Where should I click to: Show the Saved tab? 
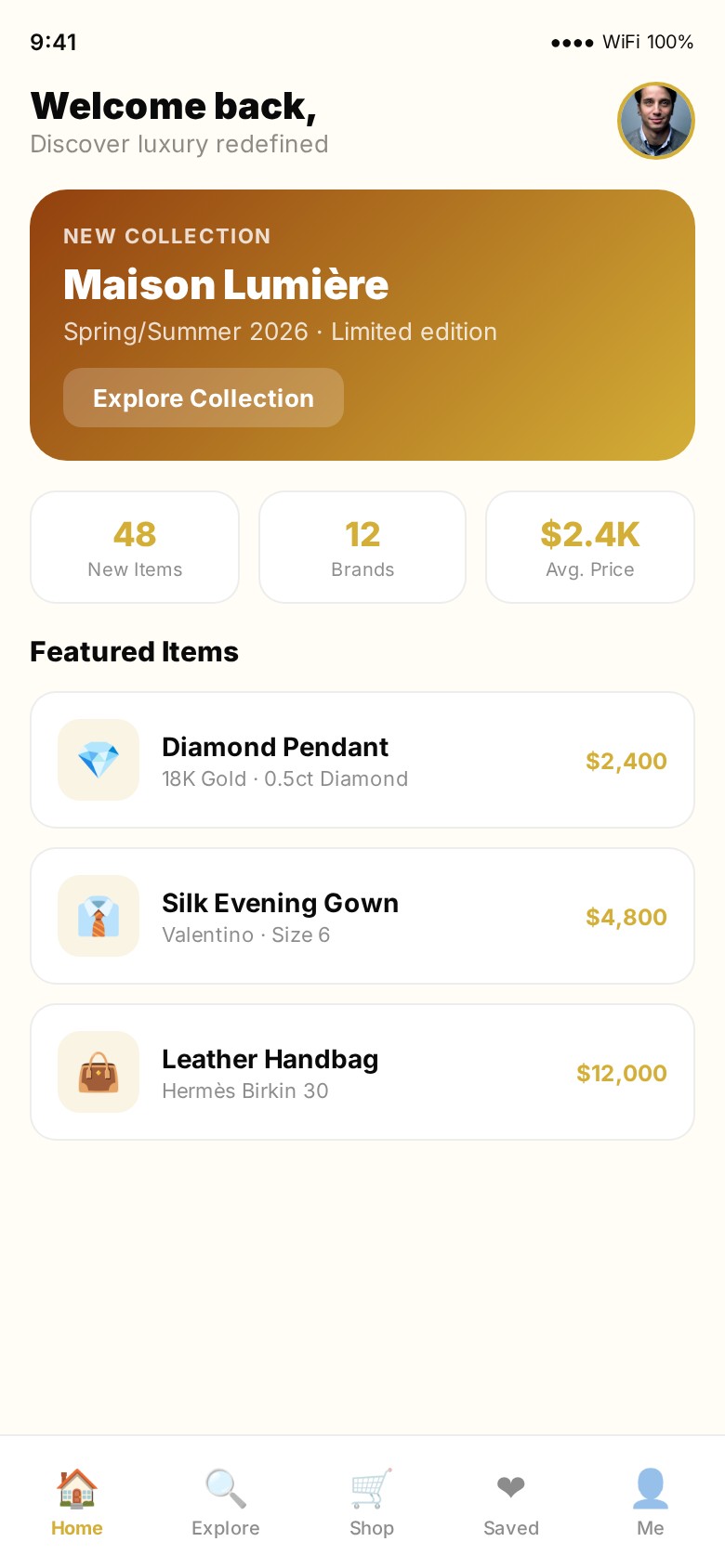(x=511, y=1502)
